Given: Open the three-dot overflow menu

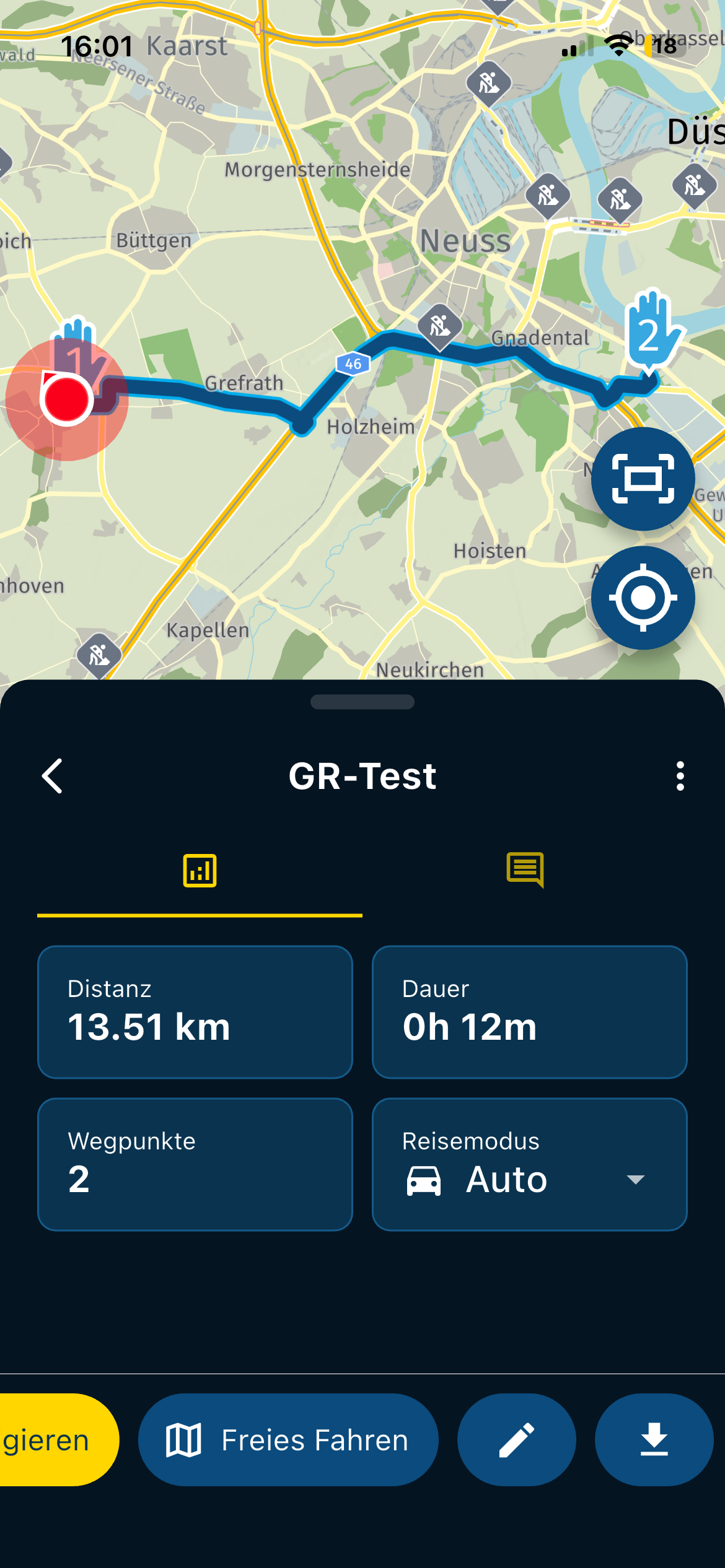Looking at the screenshot, I should pyautogui.click(x=680, y=776).
